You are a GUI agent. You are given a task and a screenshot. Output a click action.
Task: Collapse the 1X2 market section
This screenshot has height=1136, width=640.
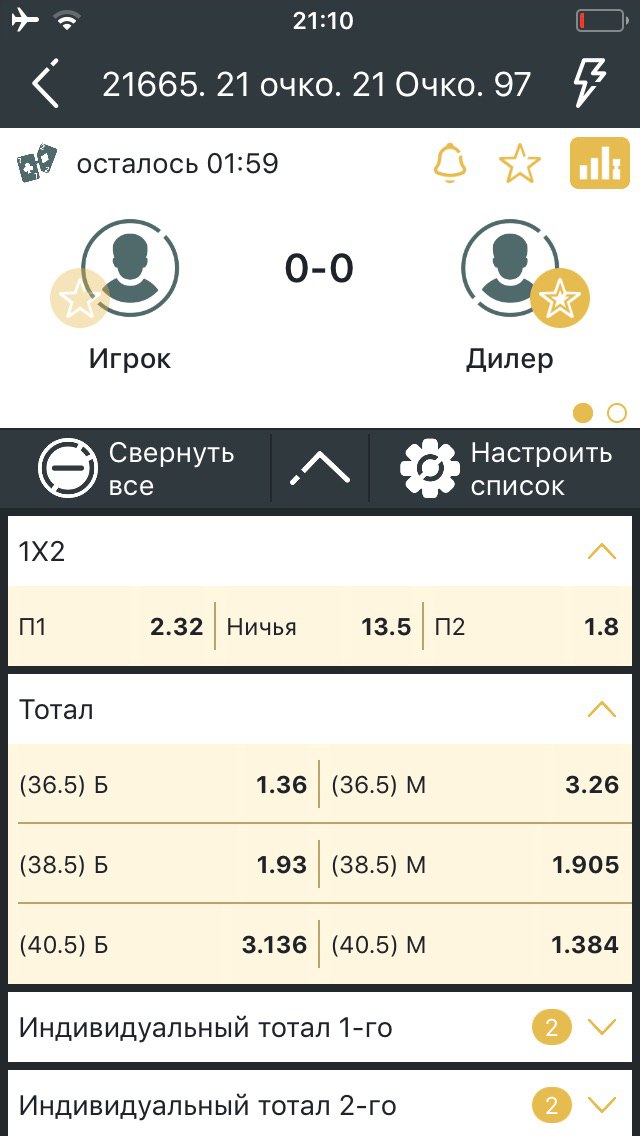pyautogui.click(x=601, y=551)
